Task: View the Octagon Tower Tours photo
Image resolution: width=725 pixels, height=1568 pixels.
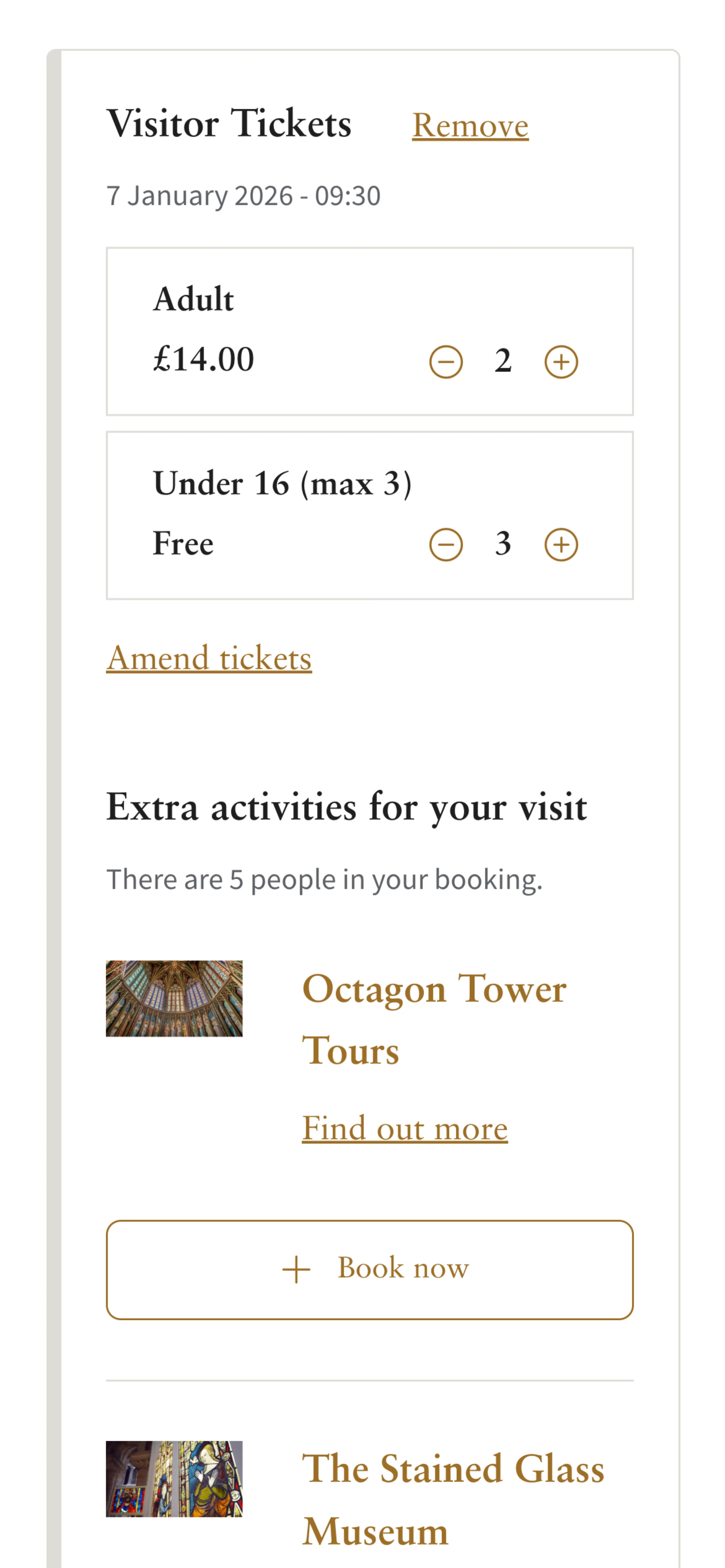Action: click(174, 998)
